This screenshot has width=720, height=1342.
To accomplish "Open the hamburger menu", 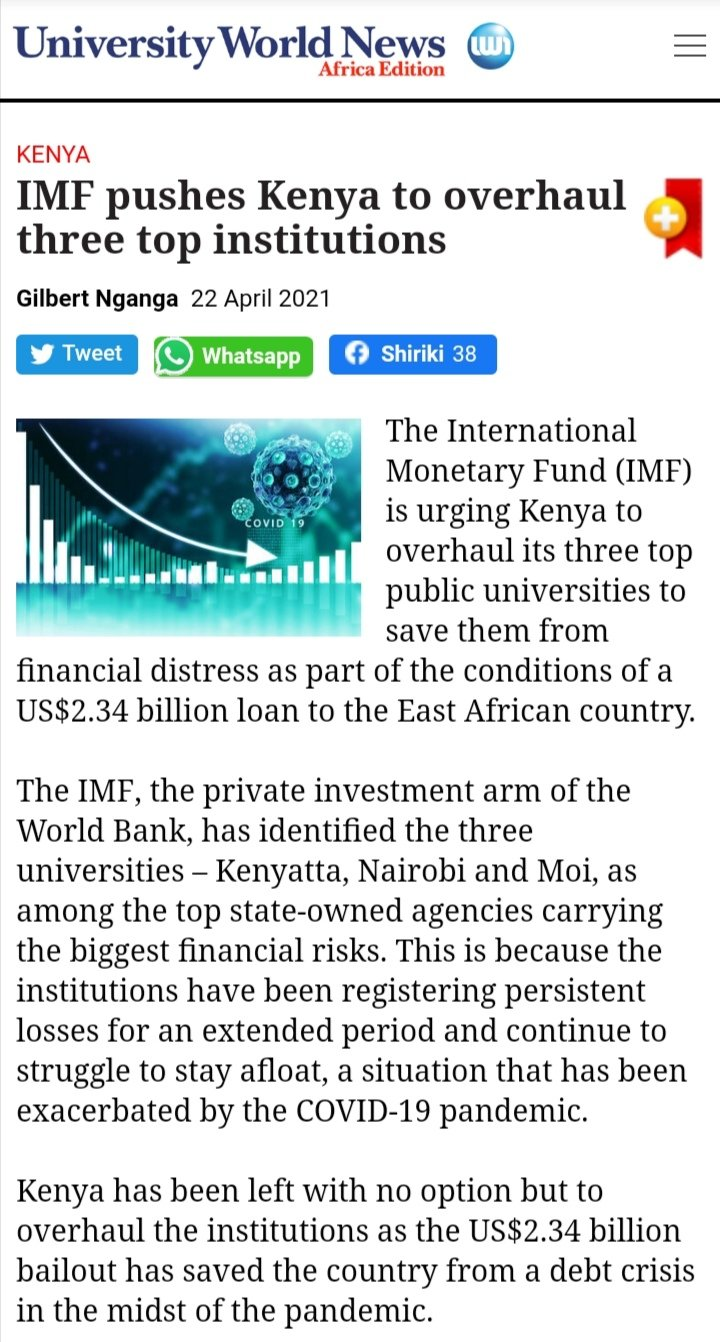I will 690,46.
